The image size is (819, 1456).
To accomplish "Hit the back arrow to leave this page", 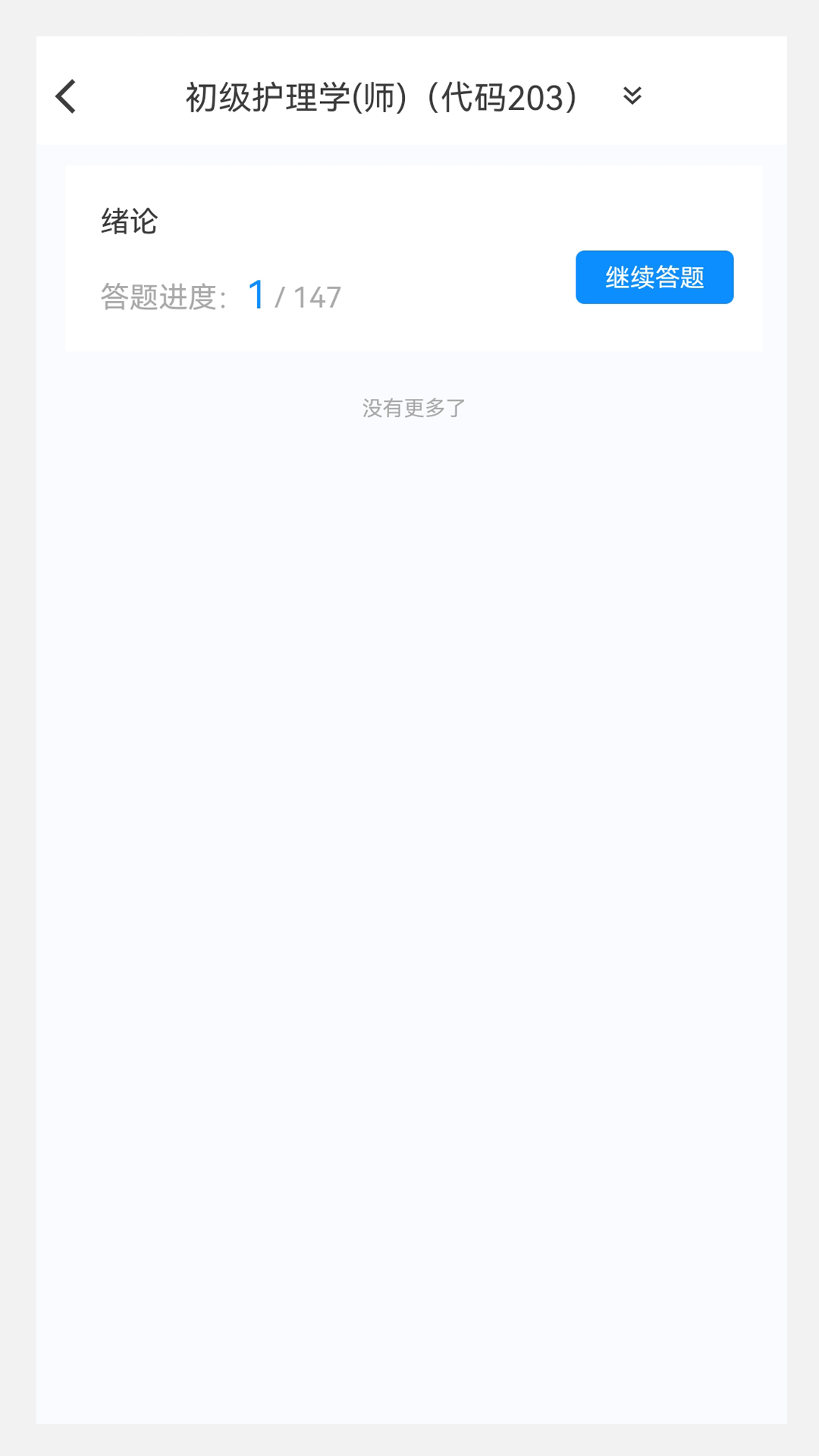I will click(65, 97).
